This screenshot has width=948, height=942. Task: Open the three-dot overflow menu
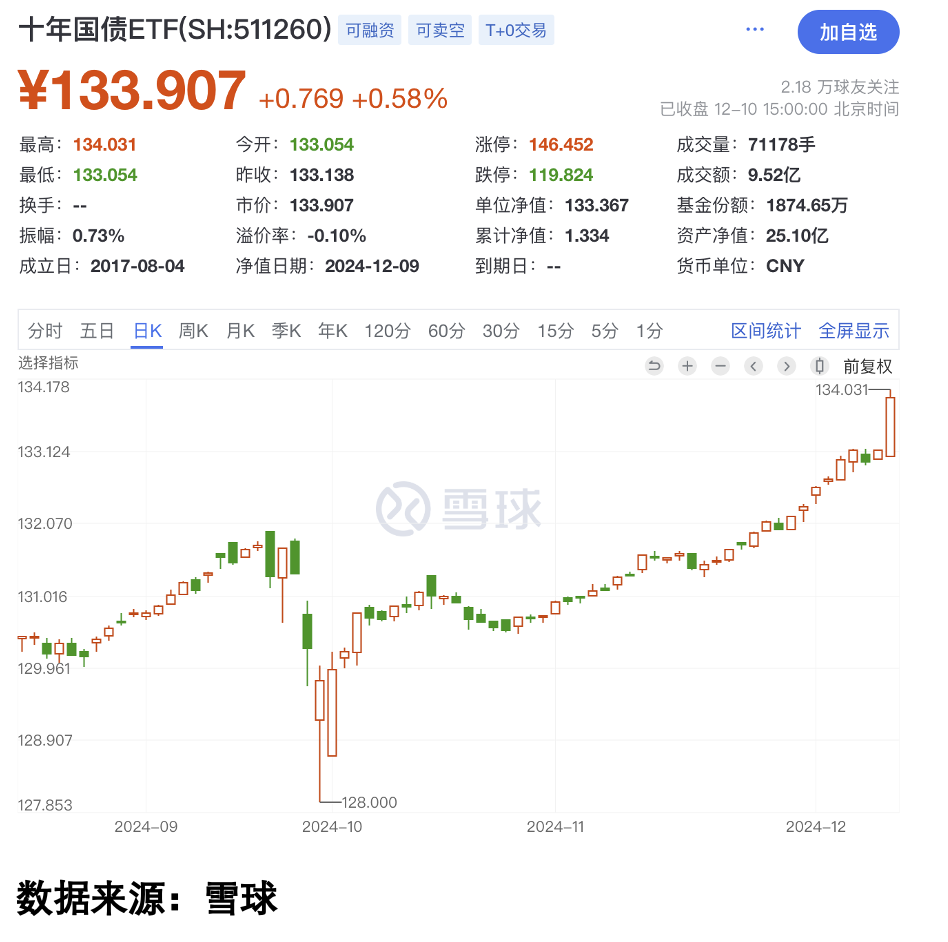point(755,30)
